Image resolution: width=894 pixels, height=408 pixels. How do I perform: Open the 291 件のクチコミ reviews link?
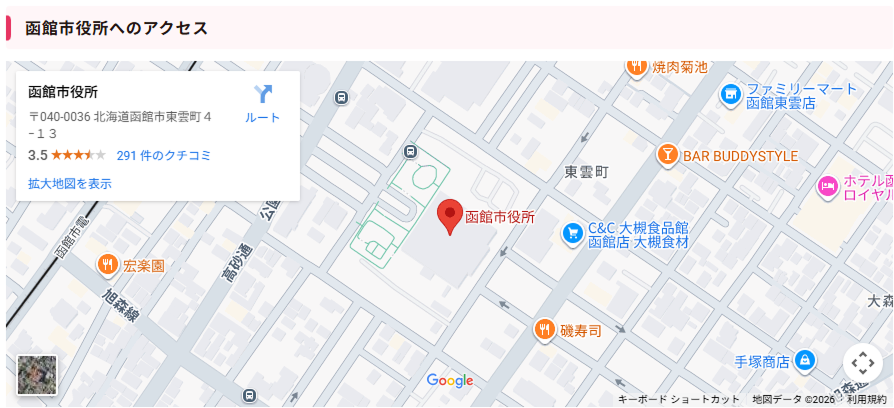click(x=163, y=155)
